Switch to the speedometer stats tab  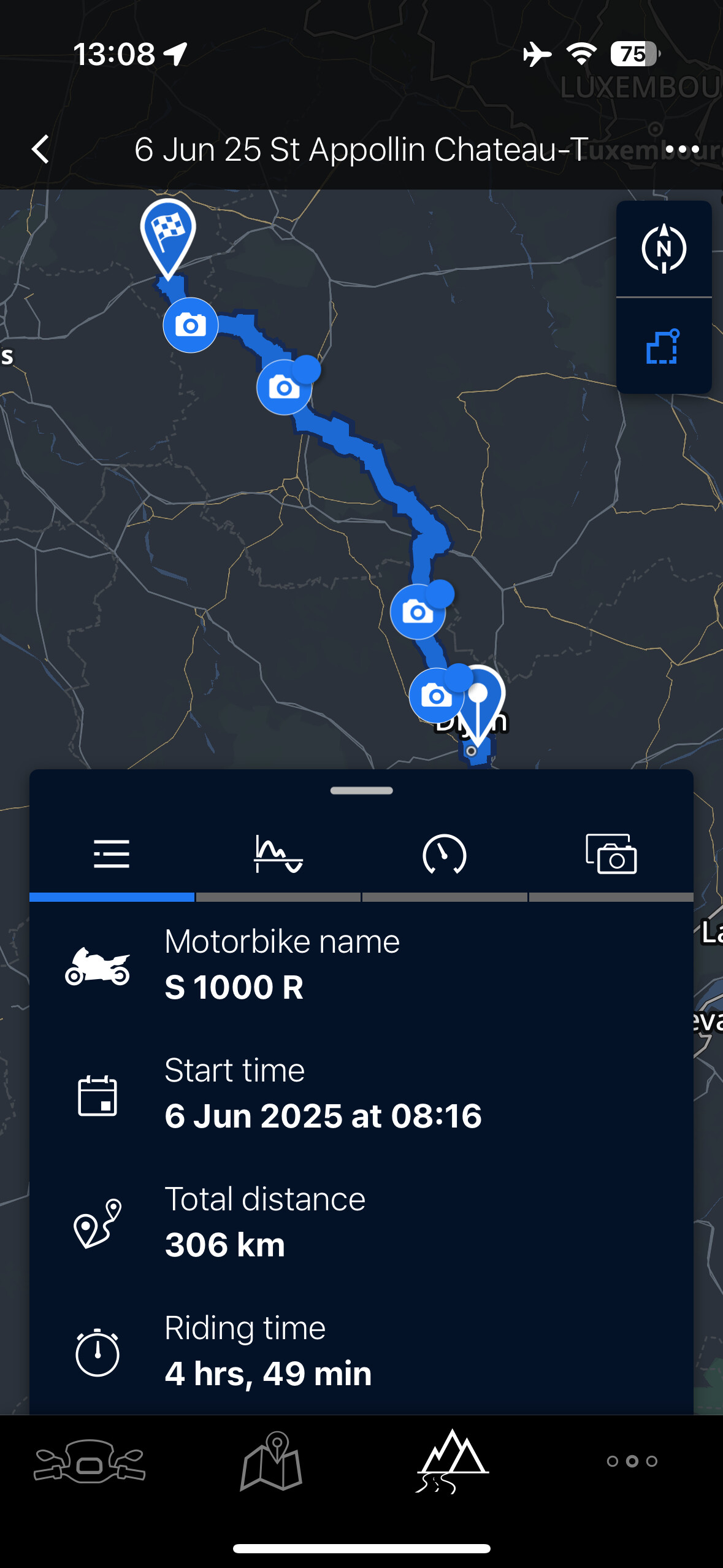point(445,854)
